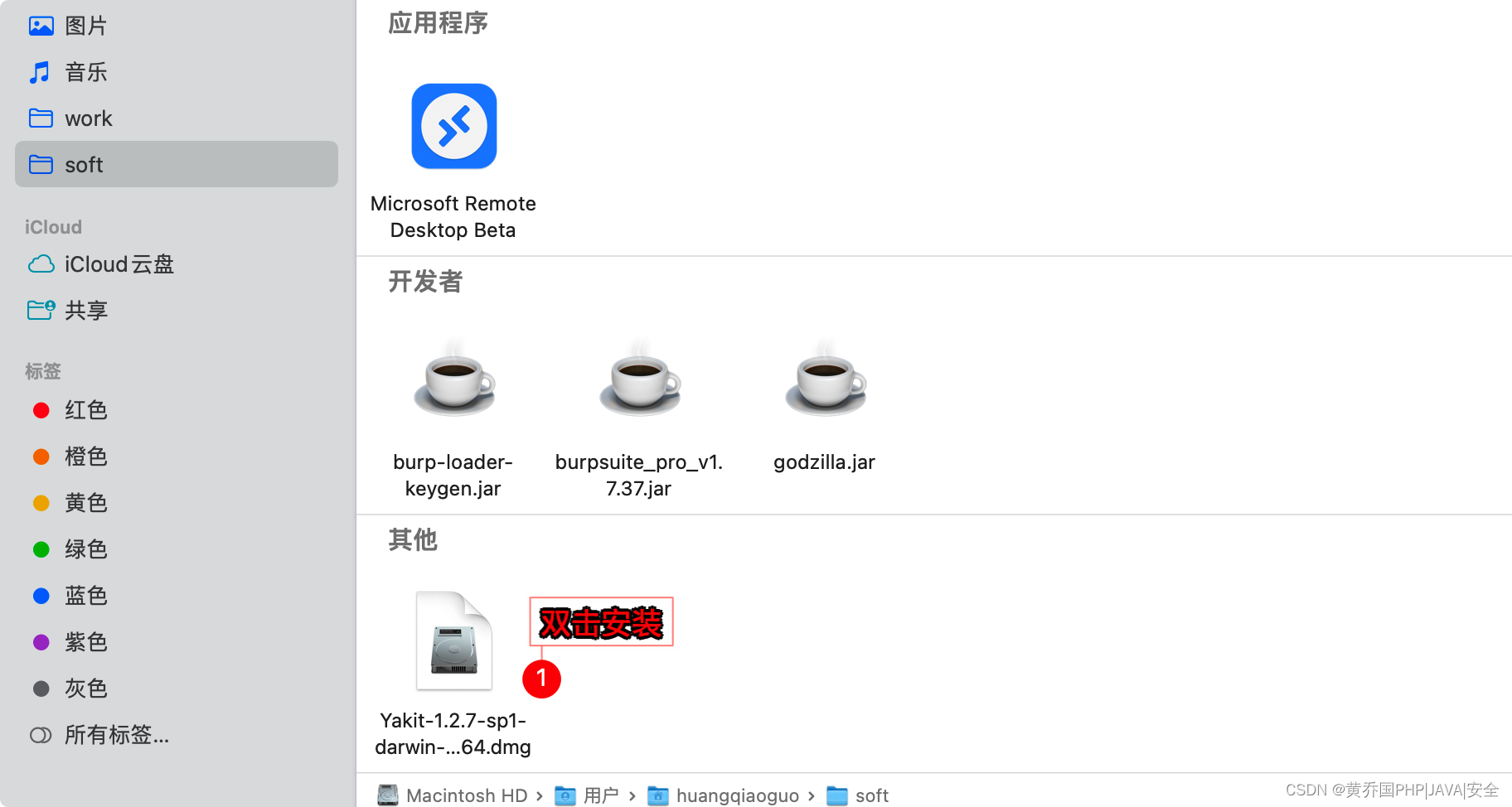
Task: Filter by the 灰色 tag
Action: click(x=85, y=689)
